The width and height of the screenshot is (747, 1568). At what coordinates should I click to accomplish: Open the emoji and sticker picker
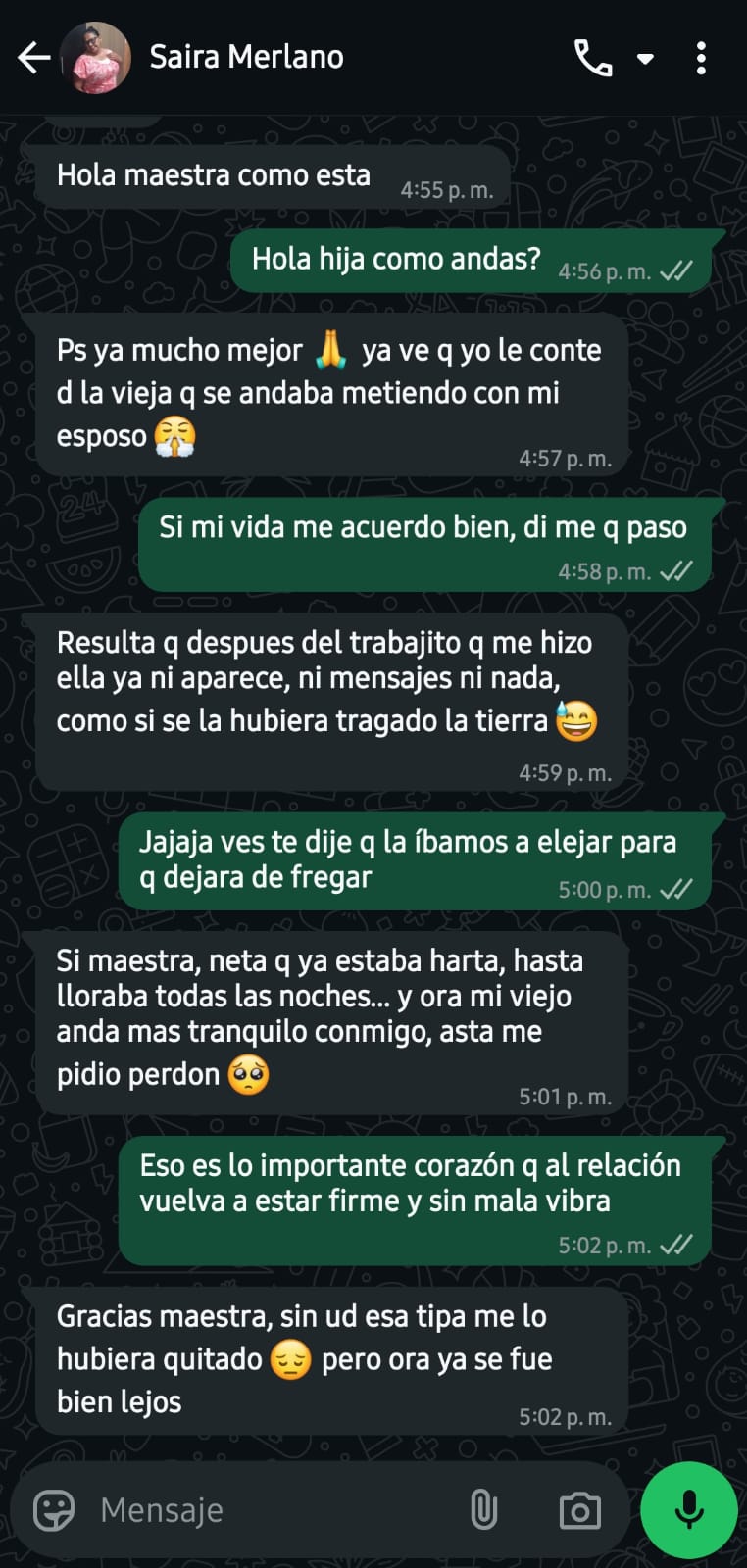click(x=54, y=1509)
